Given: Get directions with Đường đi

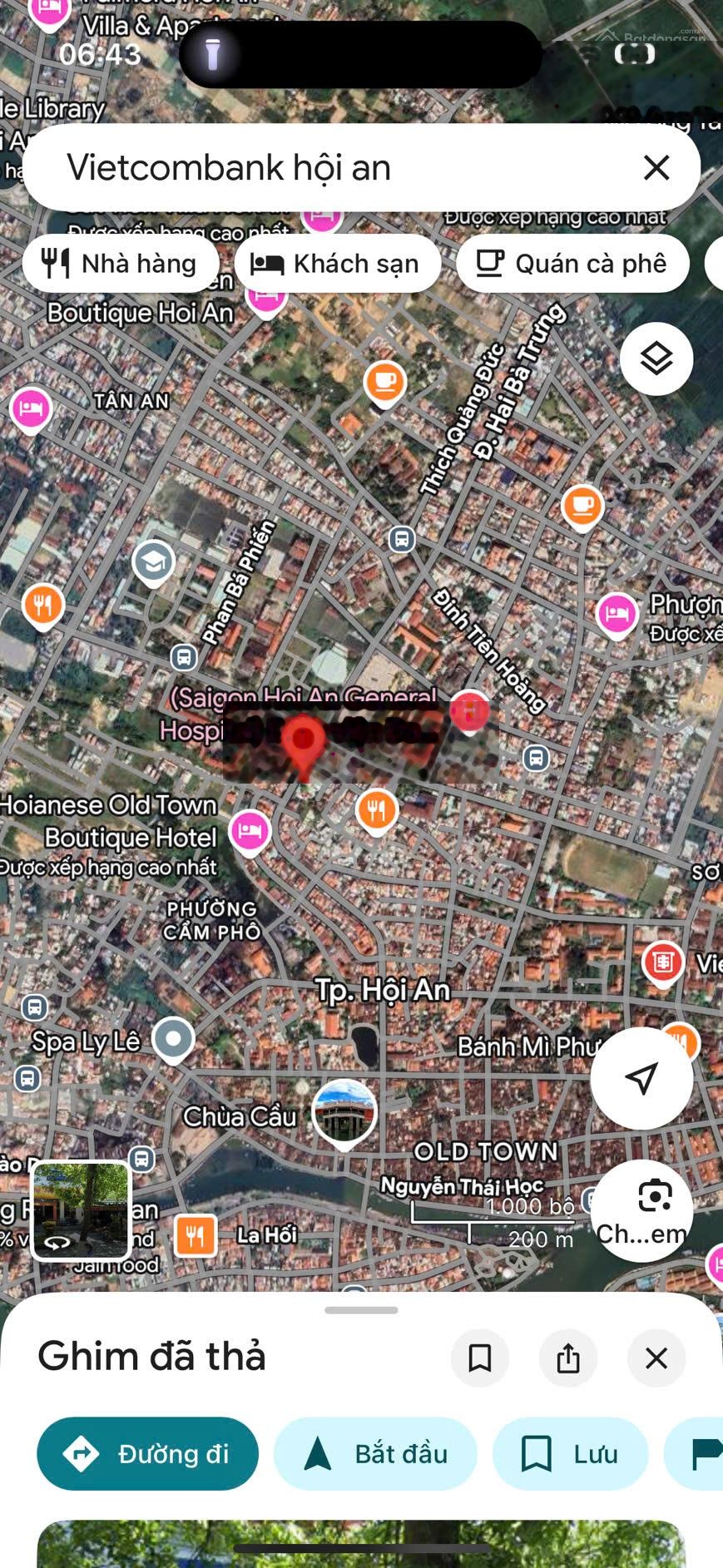Looking at the screenshot, I should click(148, 1454).
